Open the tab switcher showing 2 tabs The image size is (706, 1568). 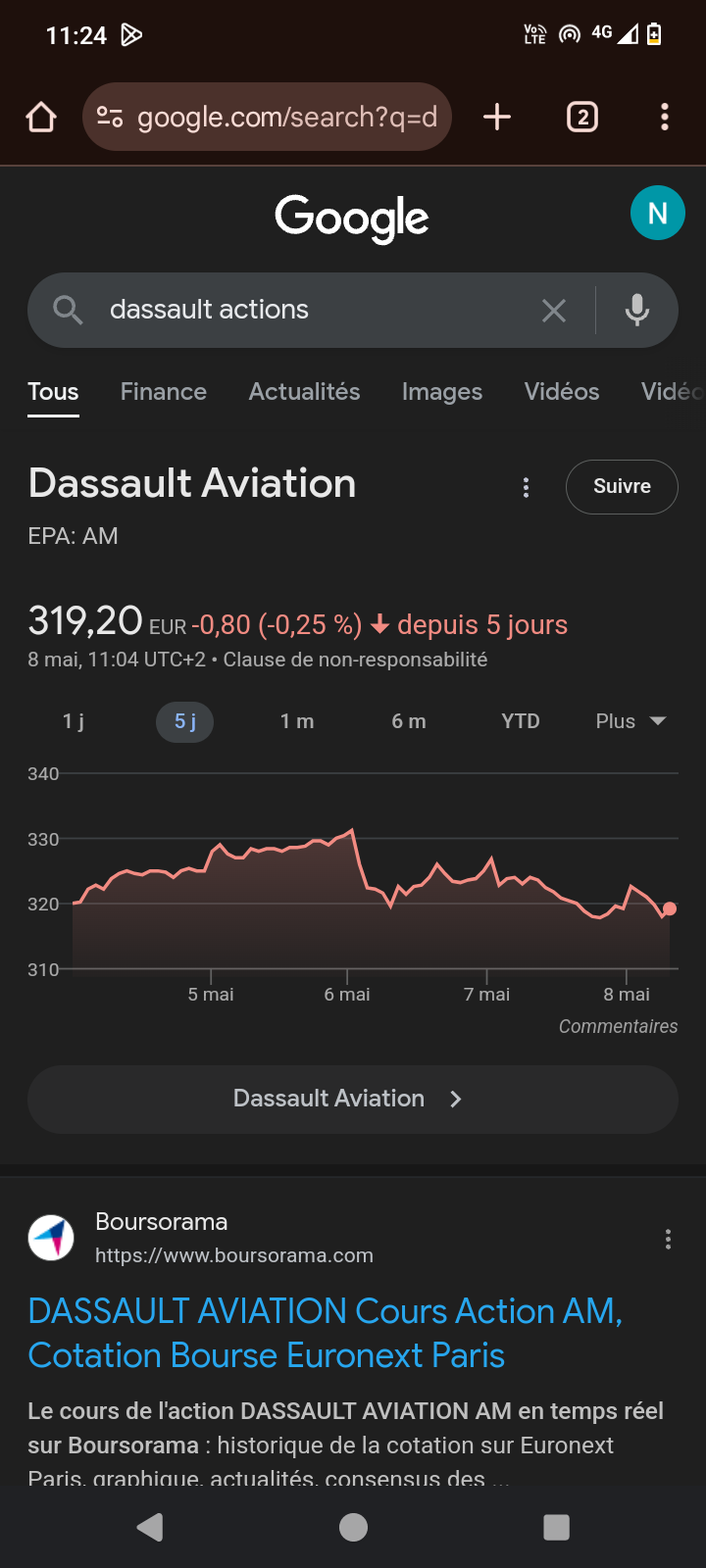[x=582, y=118]
